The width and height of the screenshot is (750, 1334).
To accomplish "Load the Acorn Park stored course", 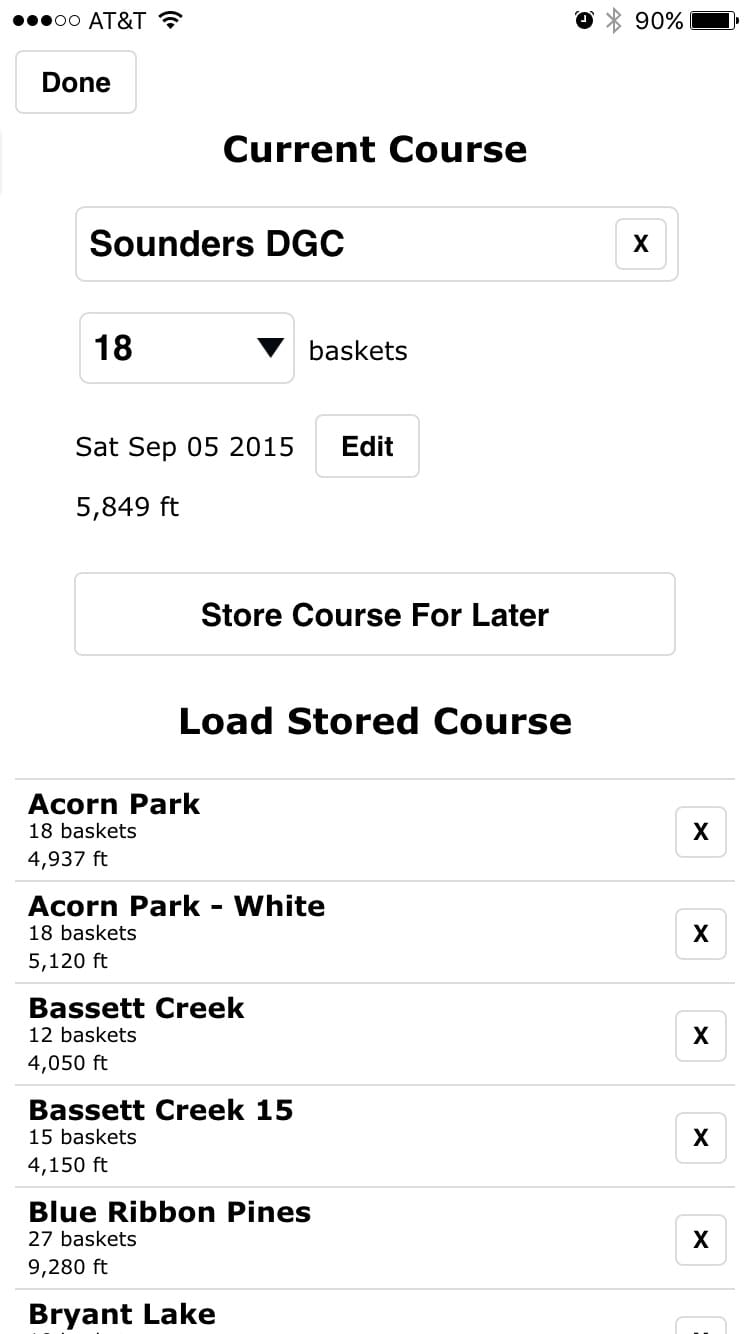I will click(300, 830).
